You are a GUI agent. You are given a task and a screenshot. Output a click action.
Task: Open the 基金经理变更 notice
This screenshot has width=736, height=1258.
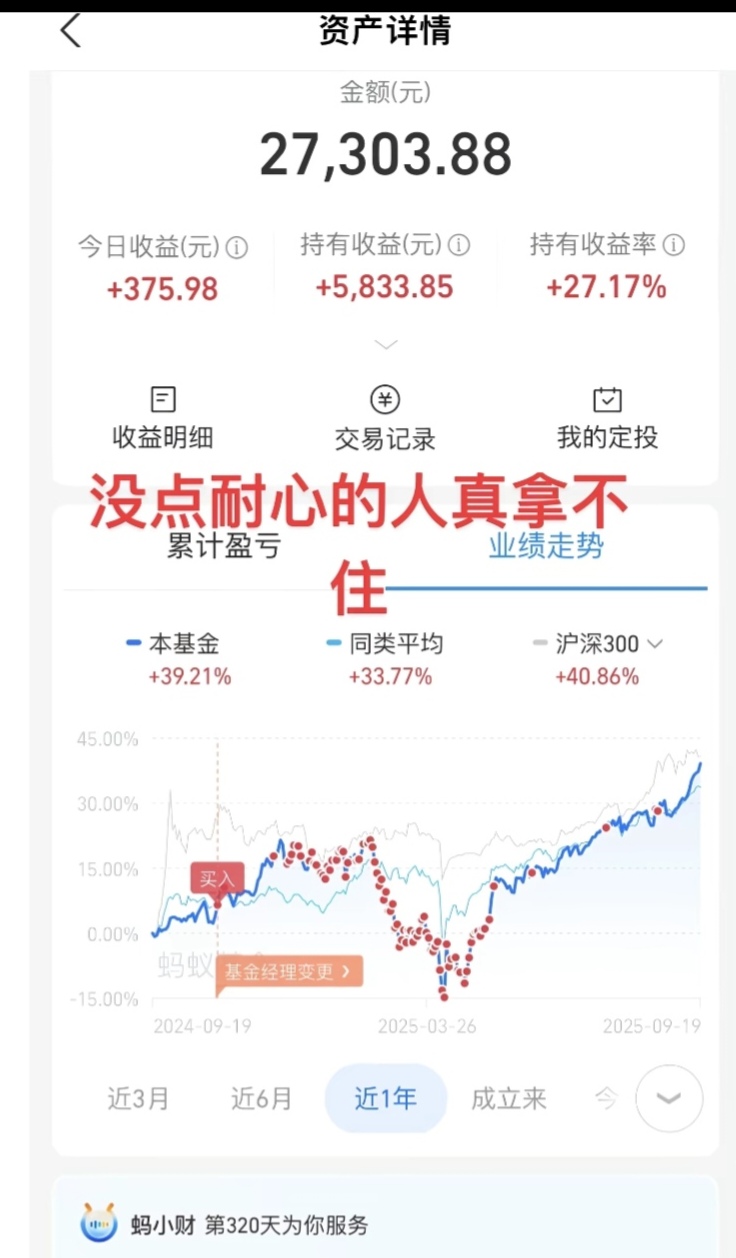tap(288, 971)
